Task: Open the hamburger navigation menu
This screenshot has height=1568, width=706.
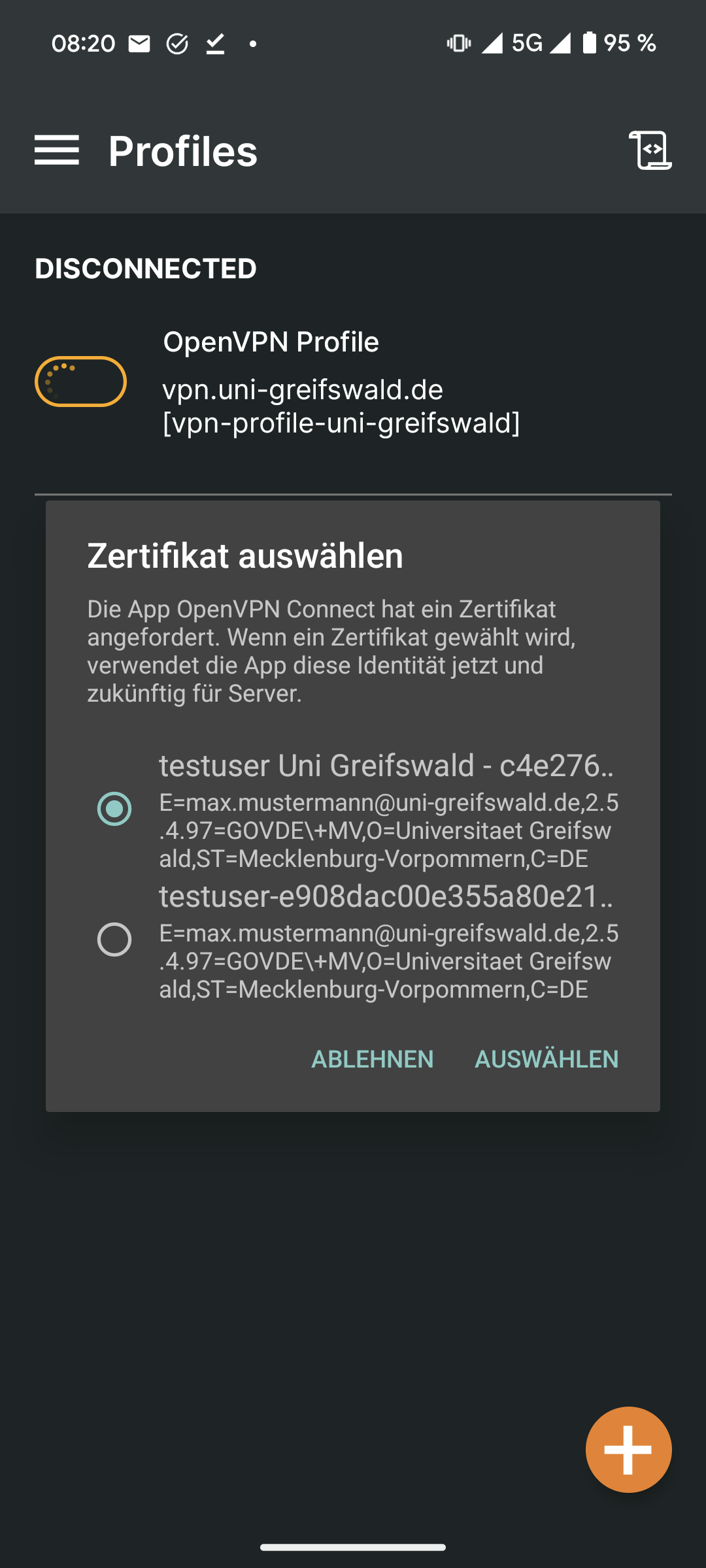Action: tap(57, 151)
